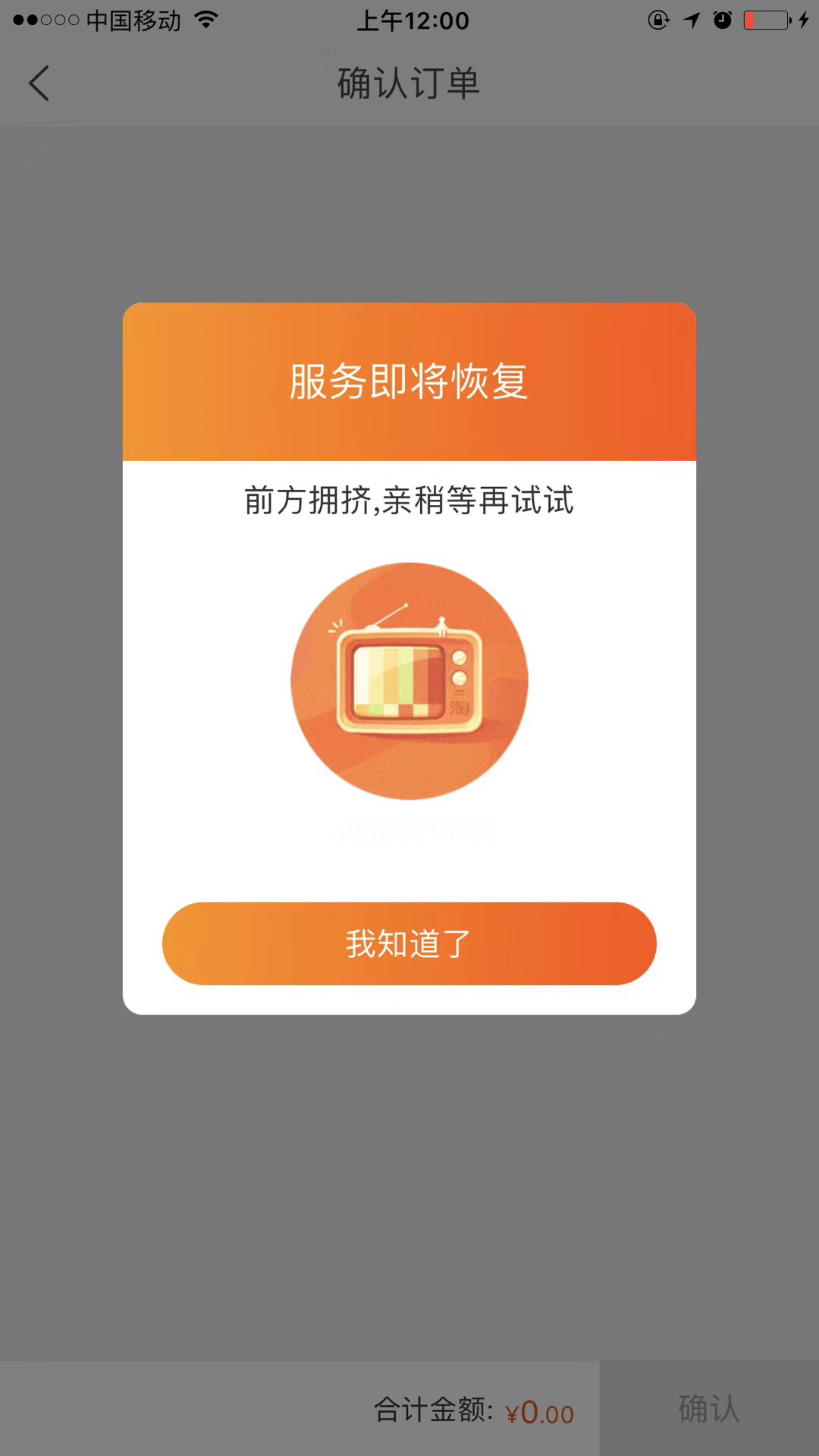Go back from 确认订单 page
The image size is (819, 1456).
(39, 83)
